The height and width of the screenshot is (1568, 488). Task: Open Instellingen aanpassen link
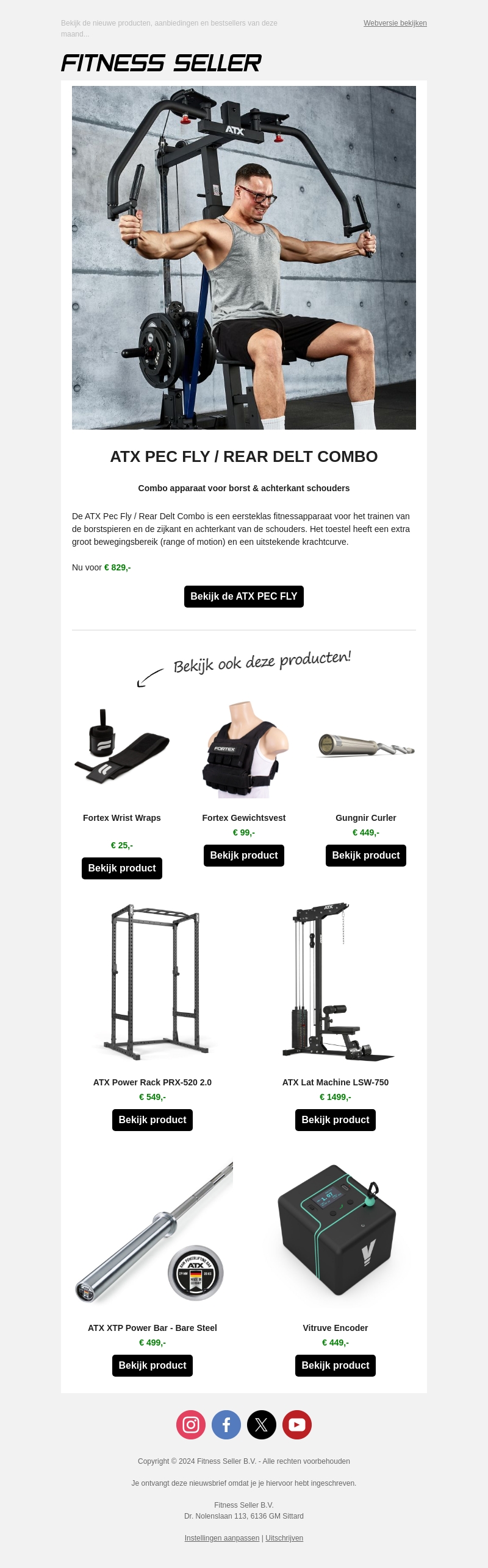click(x=221, y=1538)
